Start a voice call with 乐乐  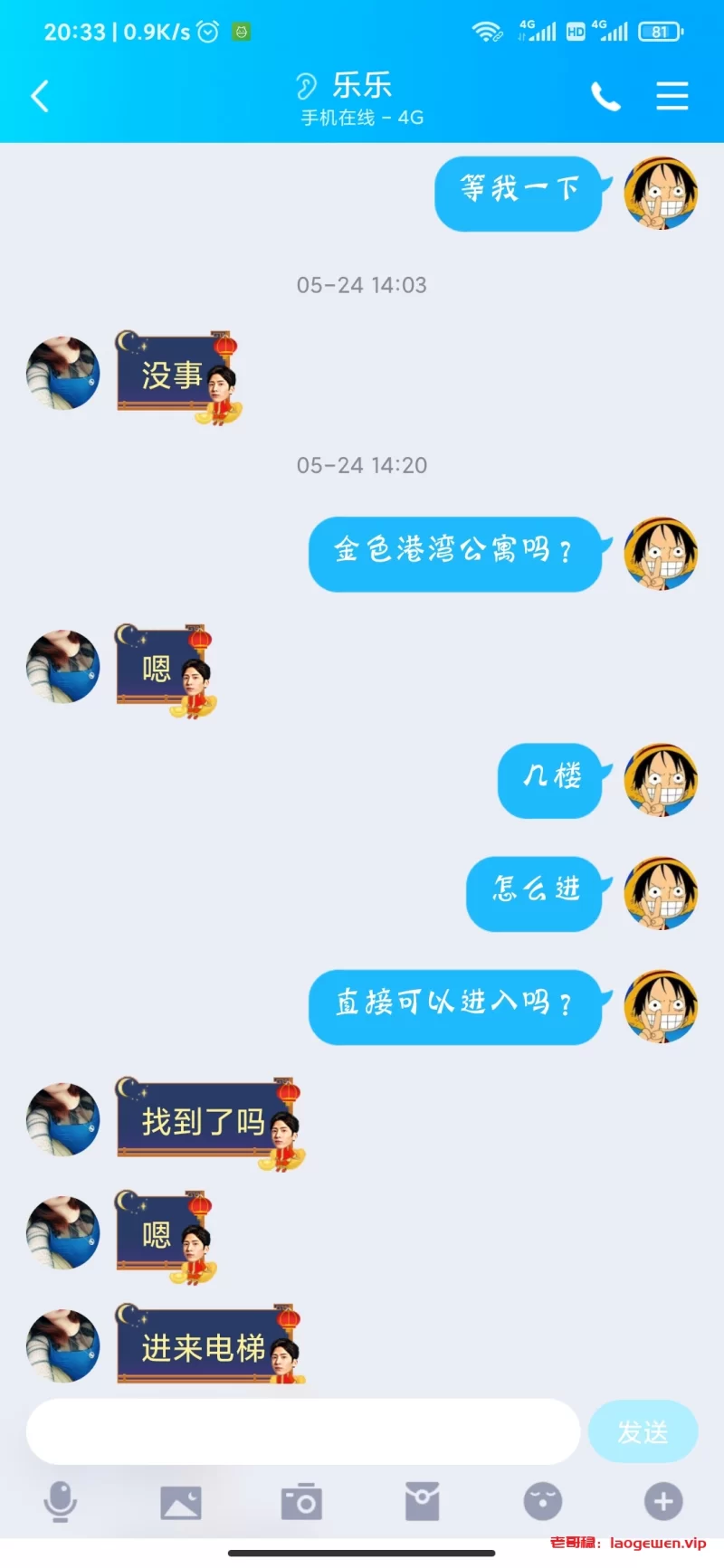[605, 96]
